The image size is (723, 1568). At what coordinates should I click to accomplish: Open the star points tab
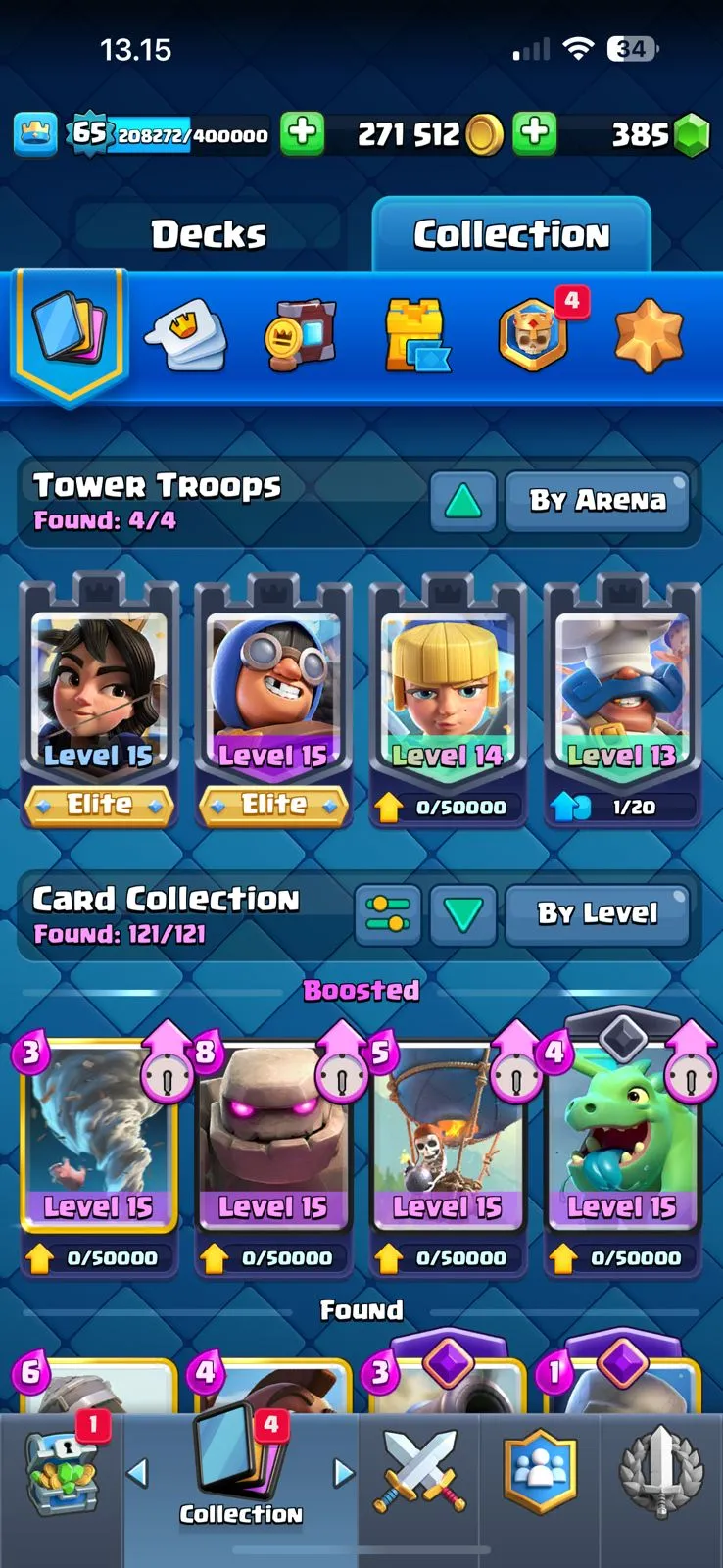click(x=648, y=336)
